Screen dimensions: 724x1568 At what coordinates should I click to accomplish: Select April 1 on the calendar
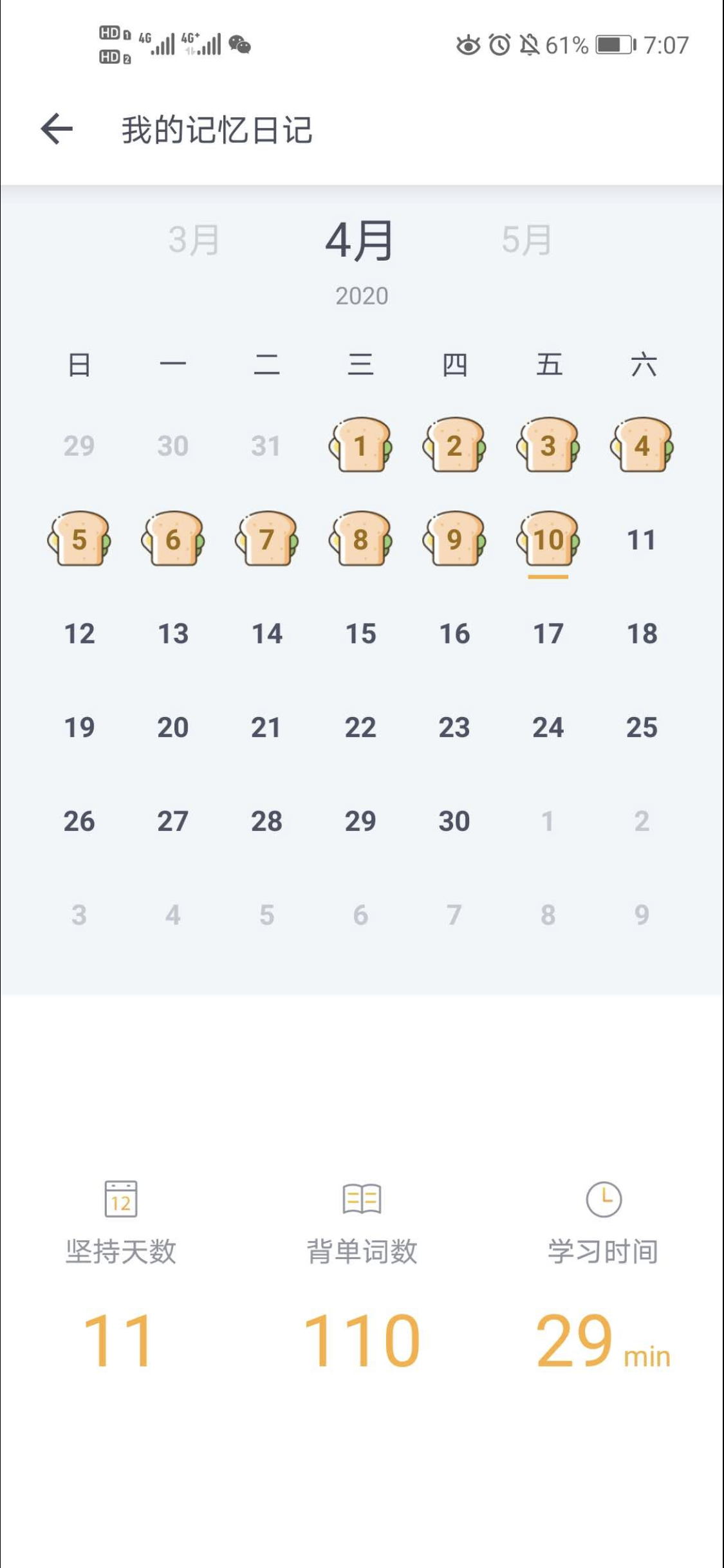(x=360, y=445)
